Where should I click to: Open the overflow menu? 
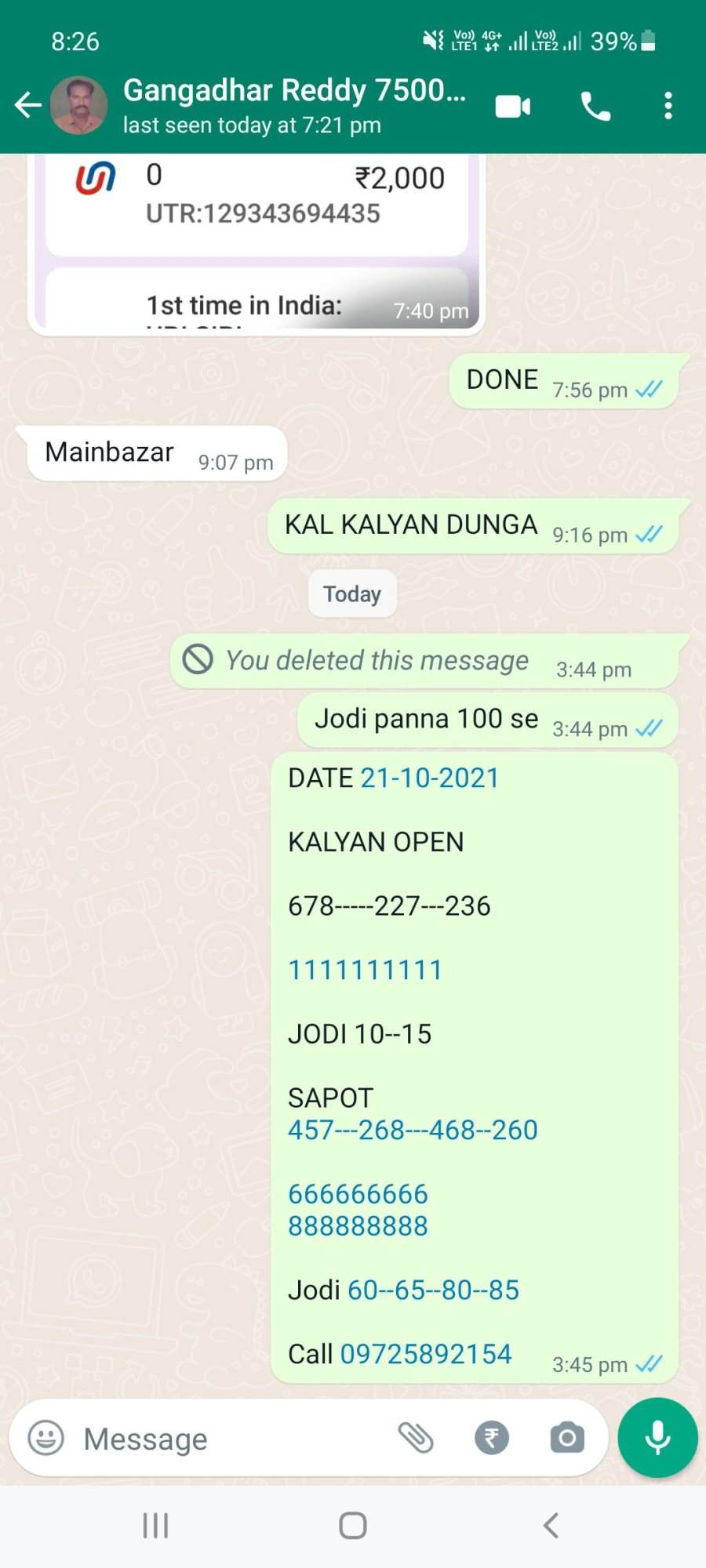[668, 106]
